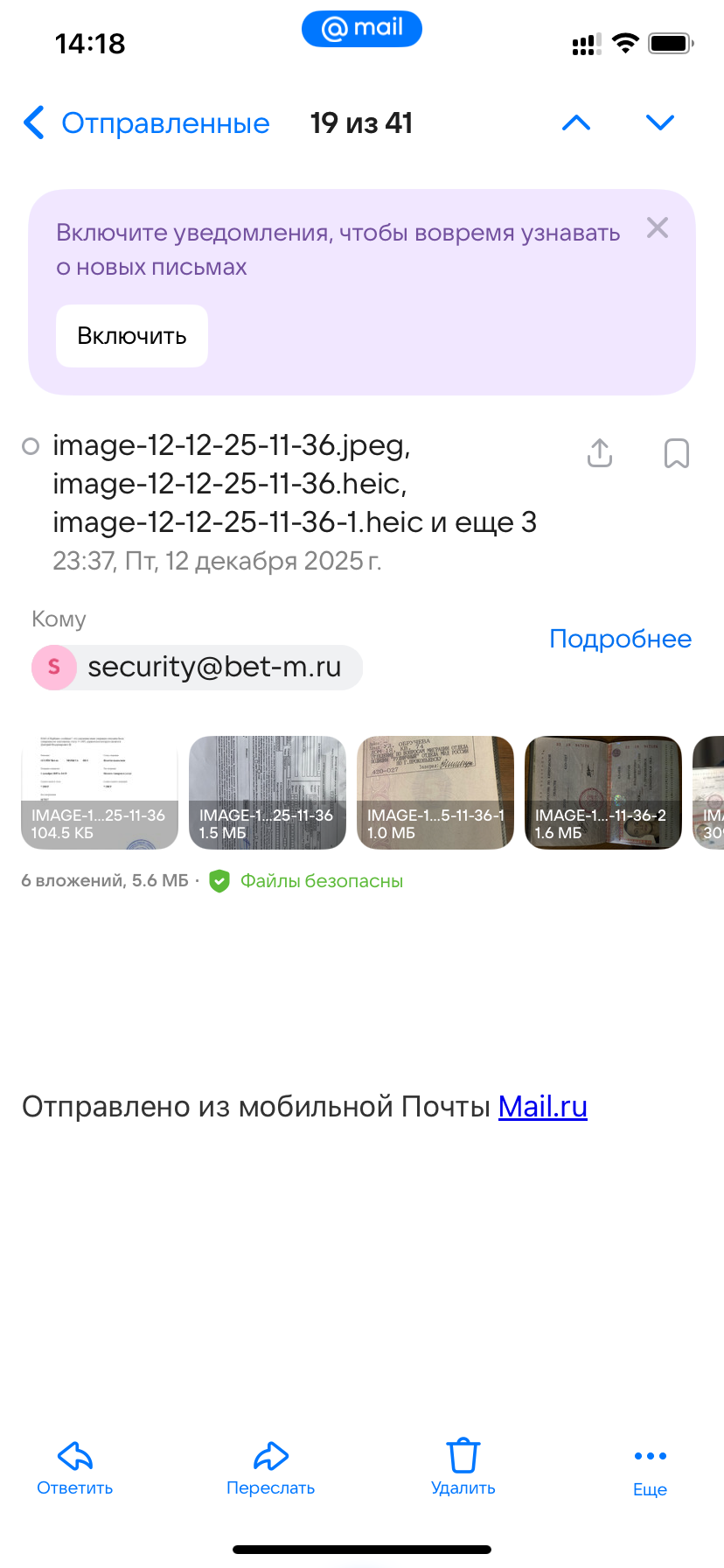Reply with the Ответить button
The width and height of the screenshot is (724, 1568).
click(75, 1467)
